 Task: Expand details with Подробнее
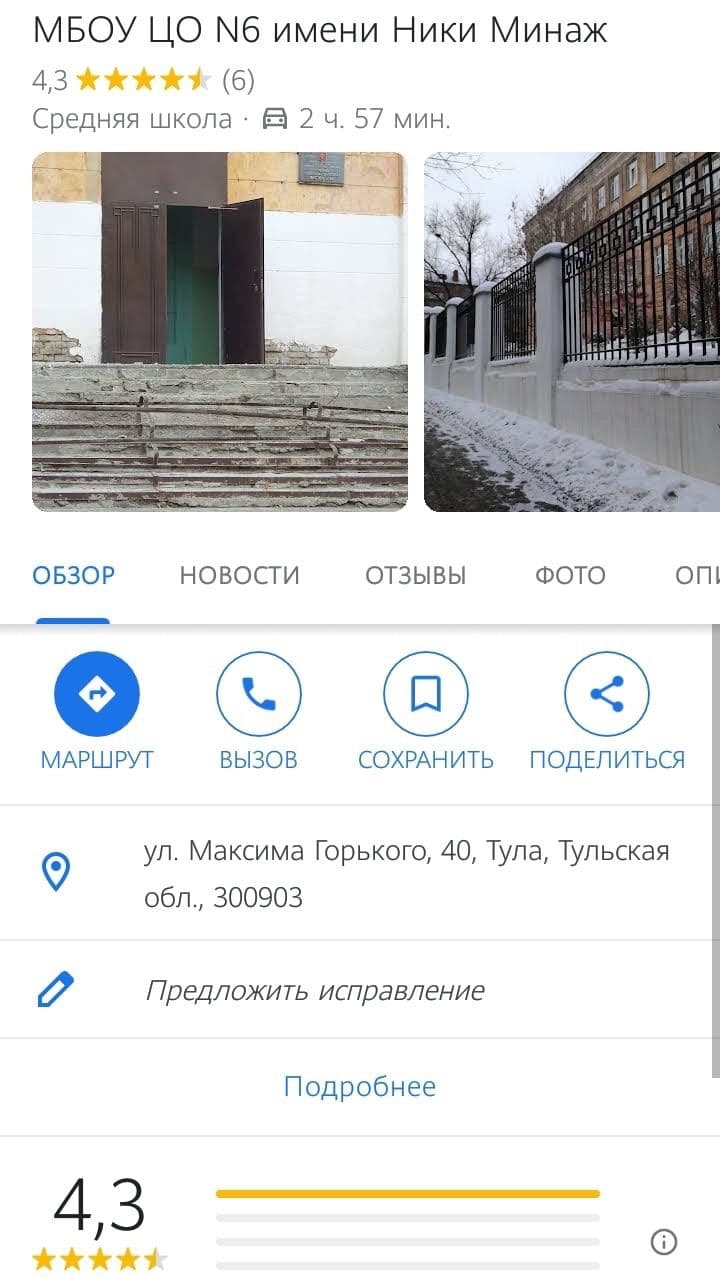click(x=360, y=1087)
